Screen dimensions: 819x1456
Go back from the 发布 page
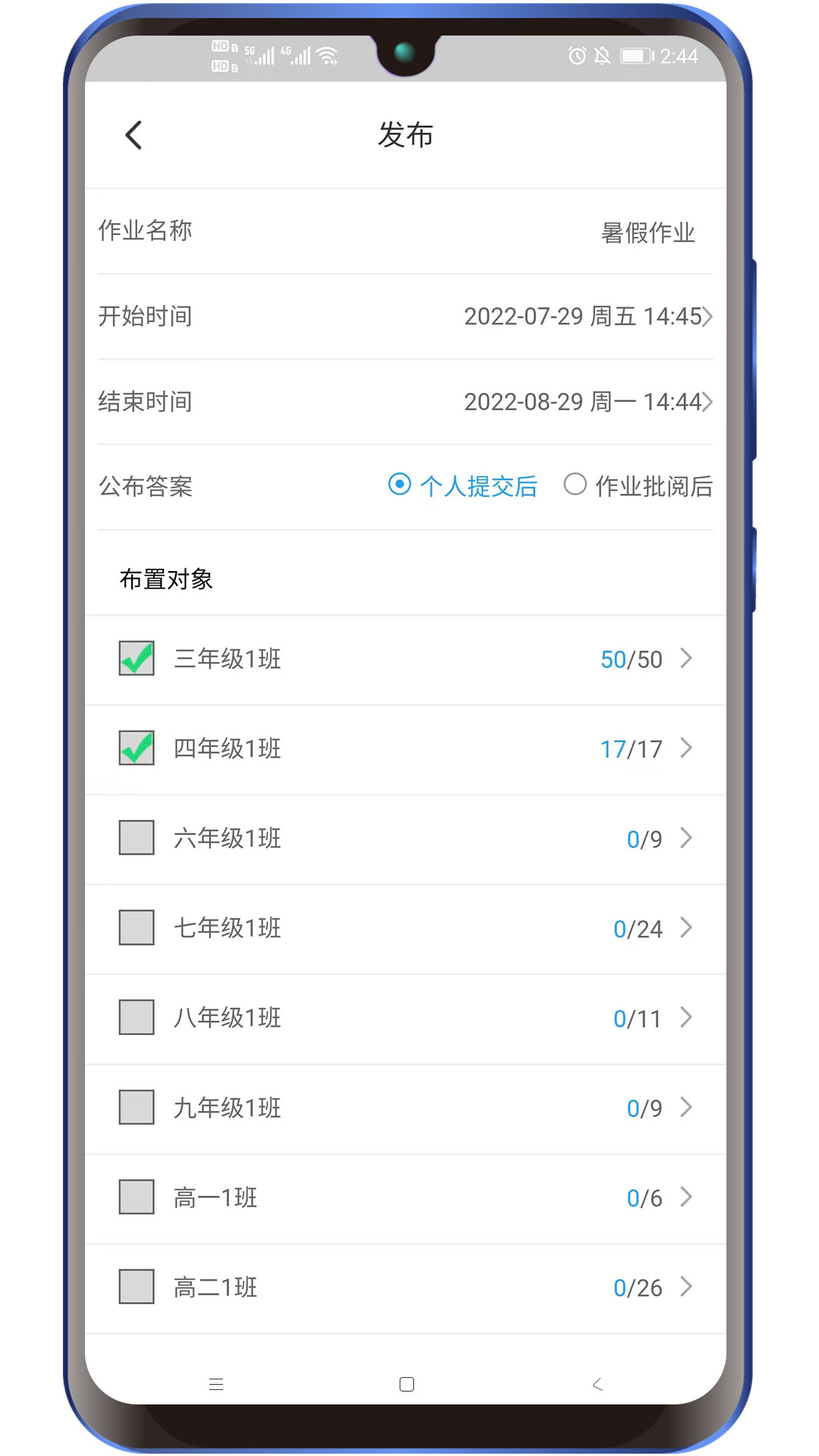point(133,136)
